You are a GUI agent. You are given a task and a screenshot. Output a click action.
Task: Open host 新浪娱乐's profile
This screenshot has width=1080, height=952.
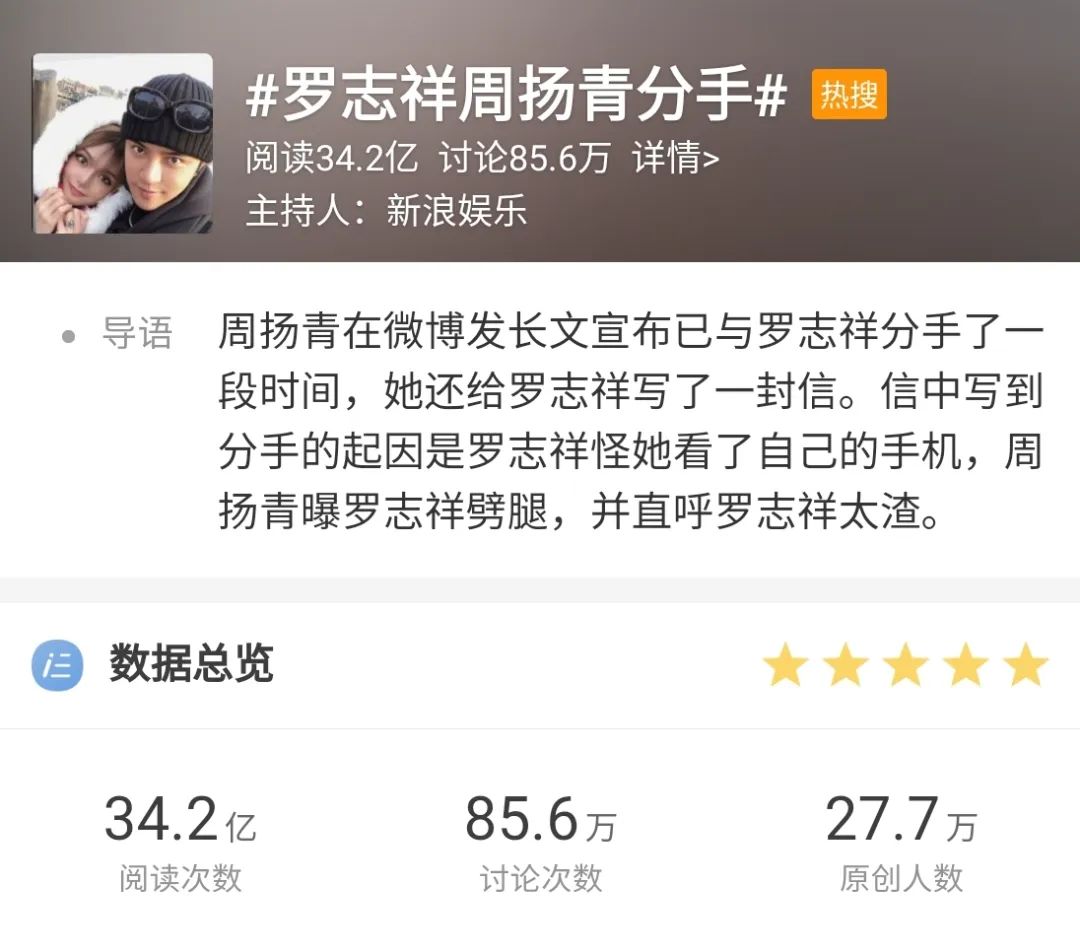(x=456, y=212)
